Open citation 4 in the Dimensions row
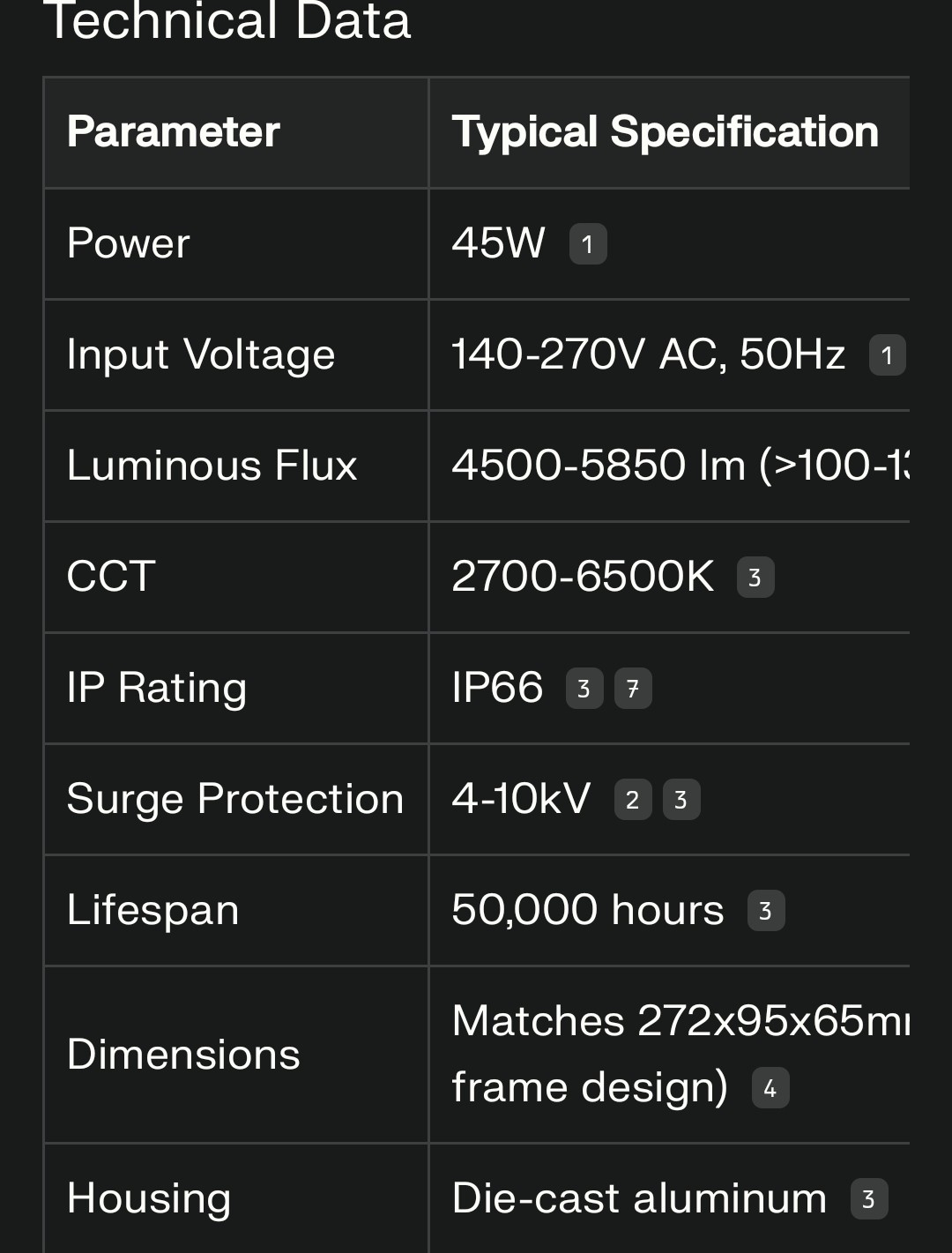This screenshot has width=952, height=1253. [x=770, y=1088]
